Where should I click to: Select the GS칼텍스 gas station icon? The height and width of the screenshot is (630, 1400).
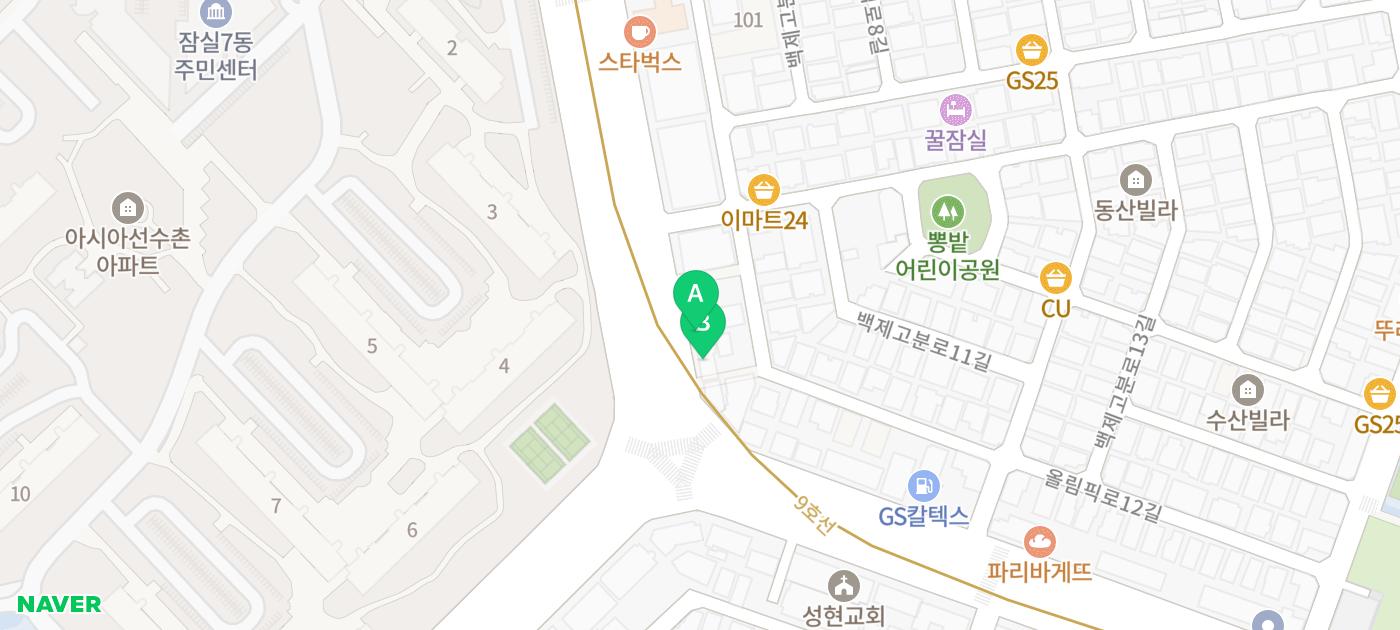pyautogui.click(x=923, y=487)
